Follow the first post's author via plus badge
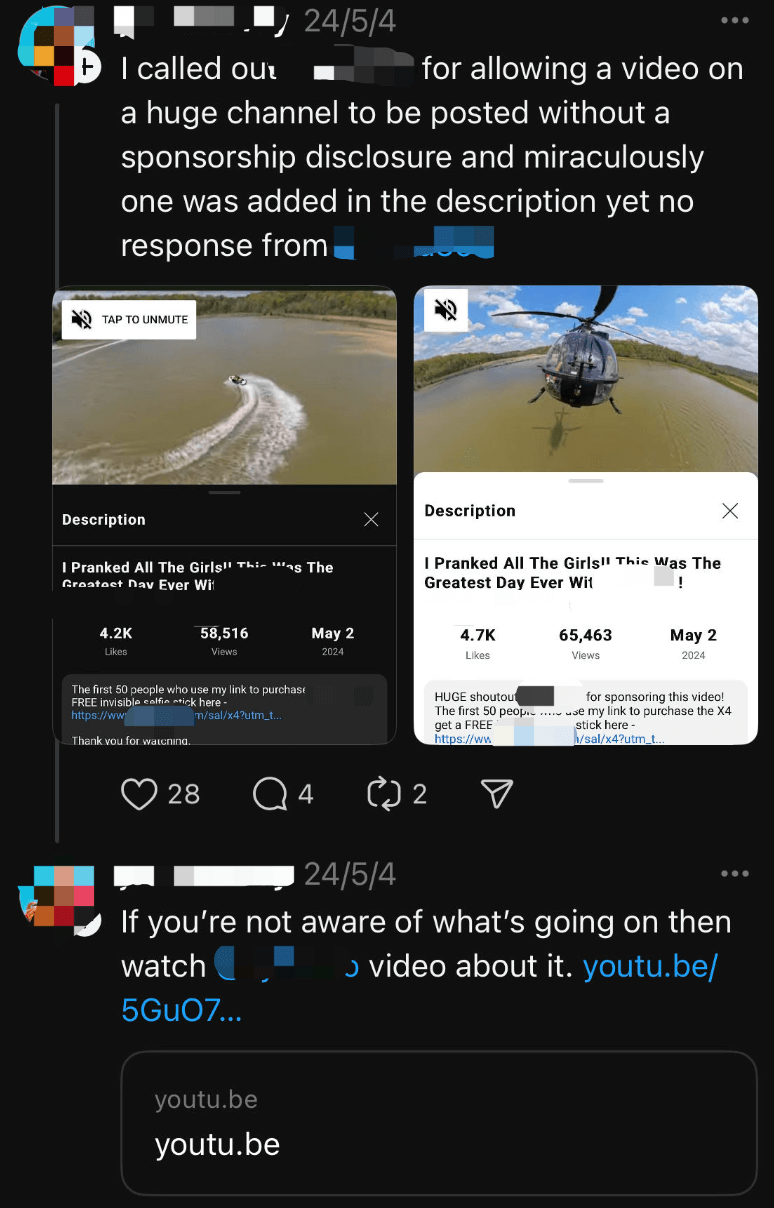 [x=88, y=67]
